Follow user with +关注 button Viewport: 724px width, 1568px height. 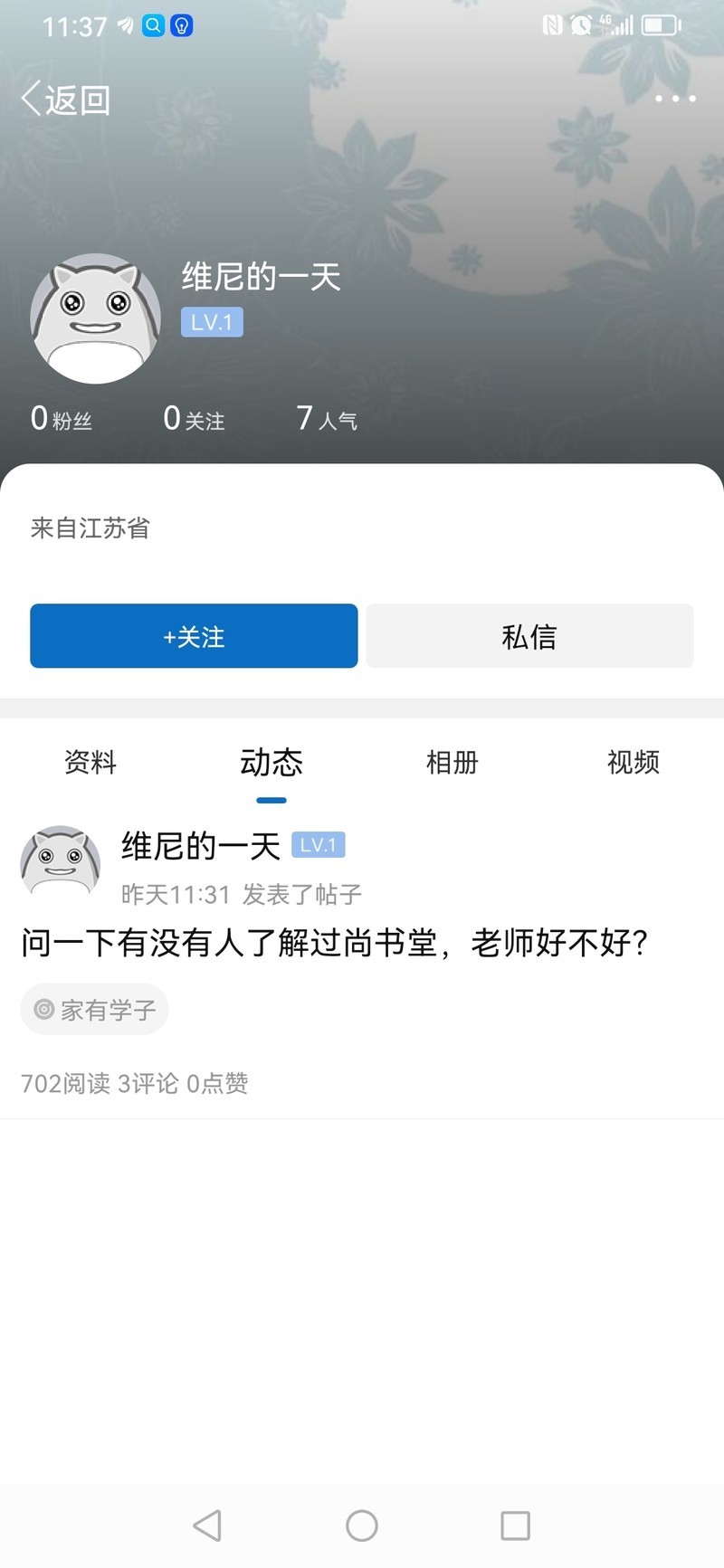(x=194, y=636)
